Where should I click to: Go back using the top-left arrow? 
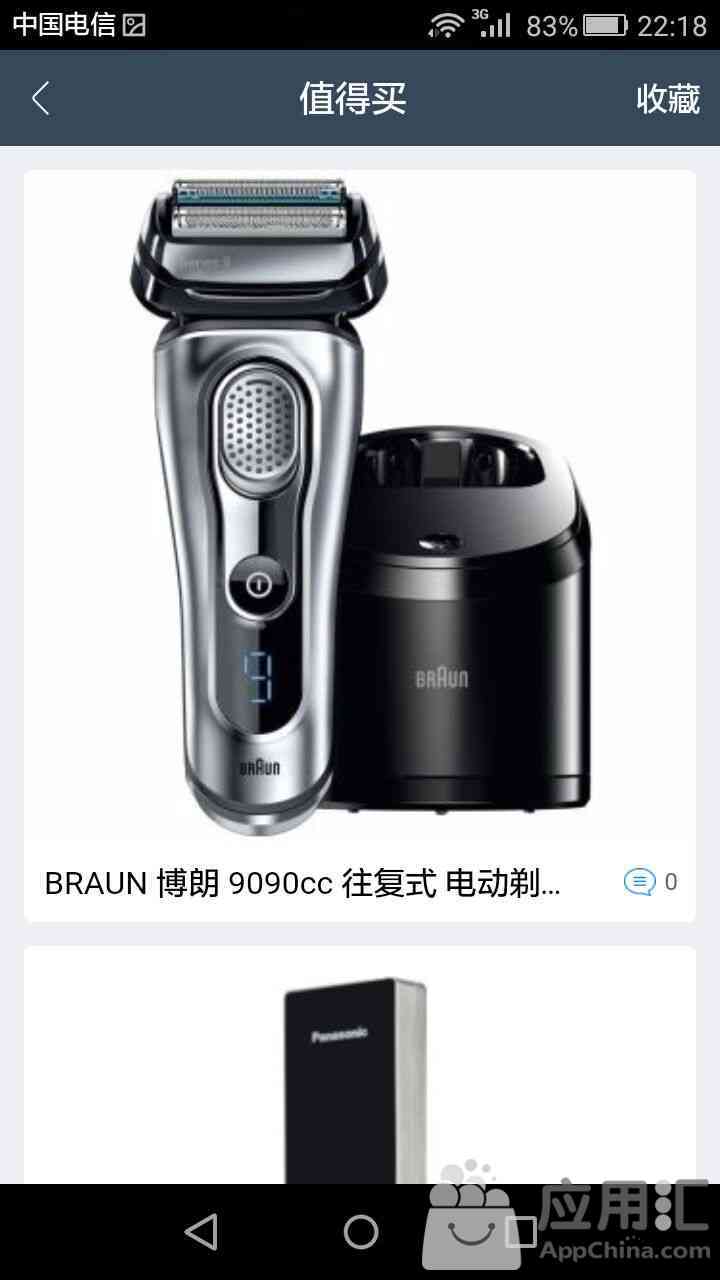pyautogui.click(x=41, y=98)
